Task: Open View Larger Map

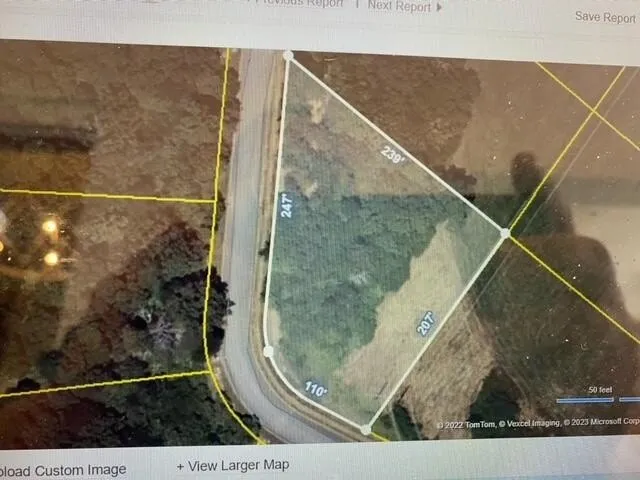Action: (x=233, y=465)
